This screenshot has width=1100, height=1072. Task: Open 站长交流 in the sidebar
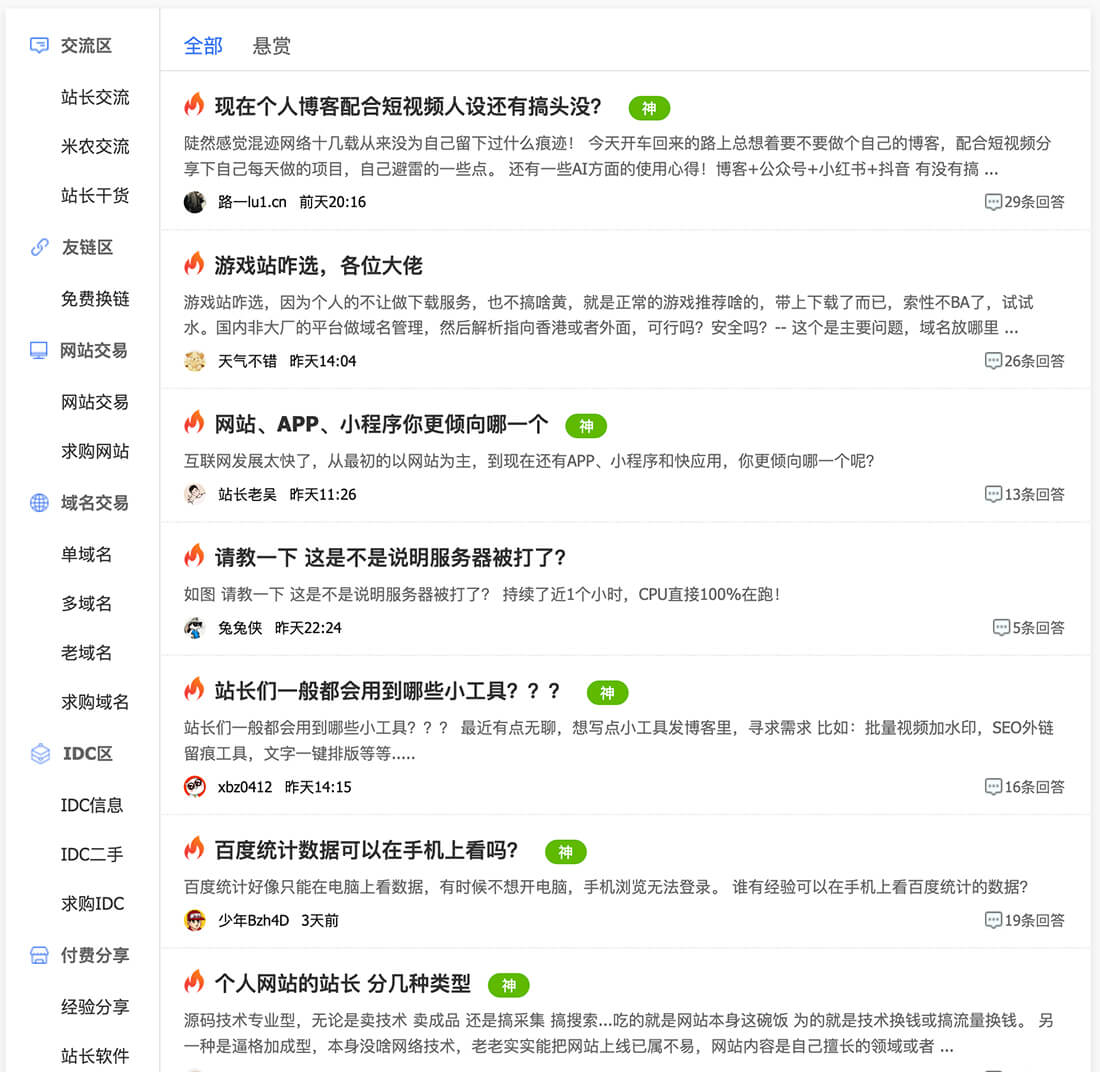point(95,97)
